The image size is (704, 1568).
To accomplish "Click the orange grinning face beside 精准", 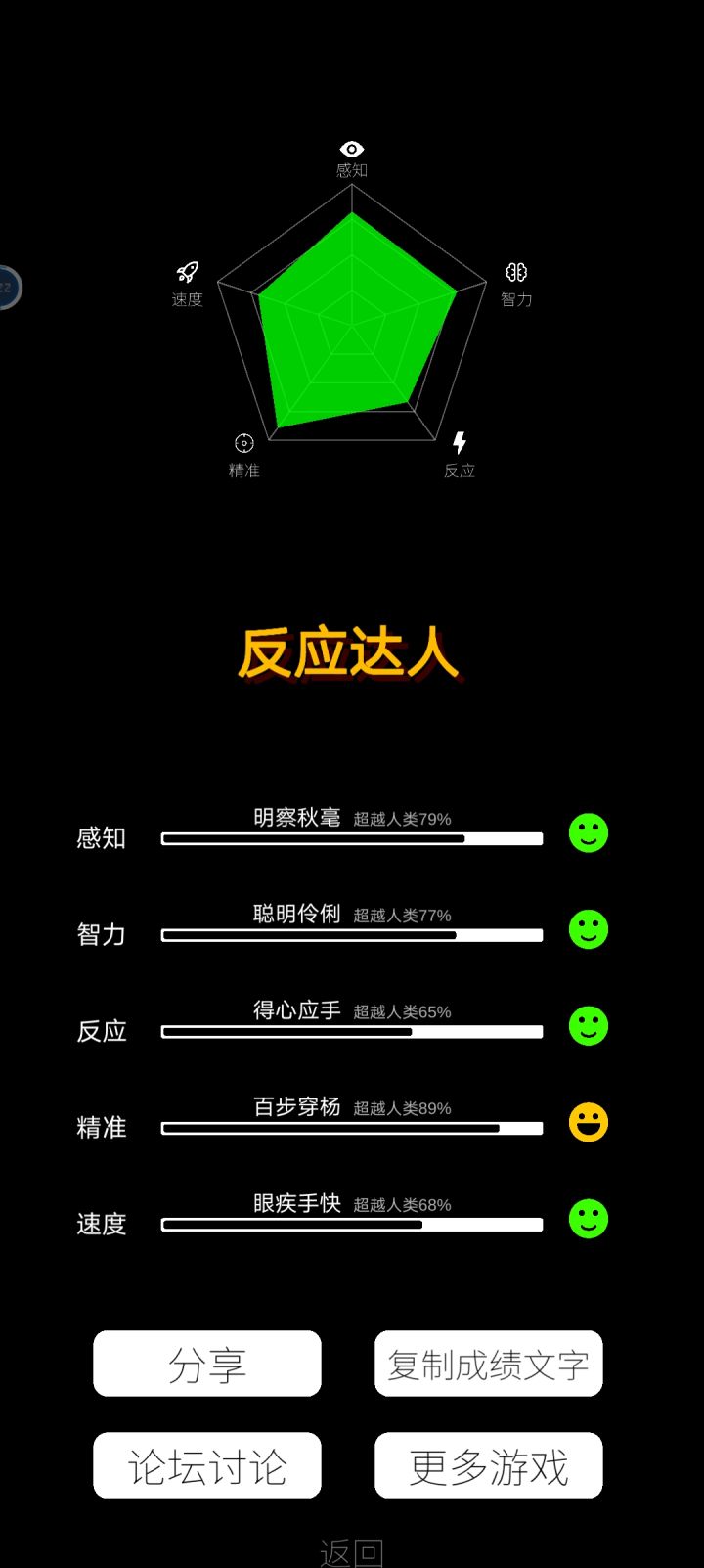I will [588, 1121].
